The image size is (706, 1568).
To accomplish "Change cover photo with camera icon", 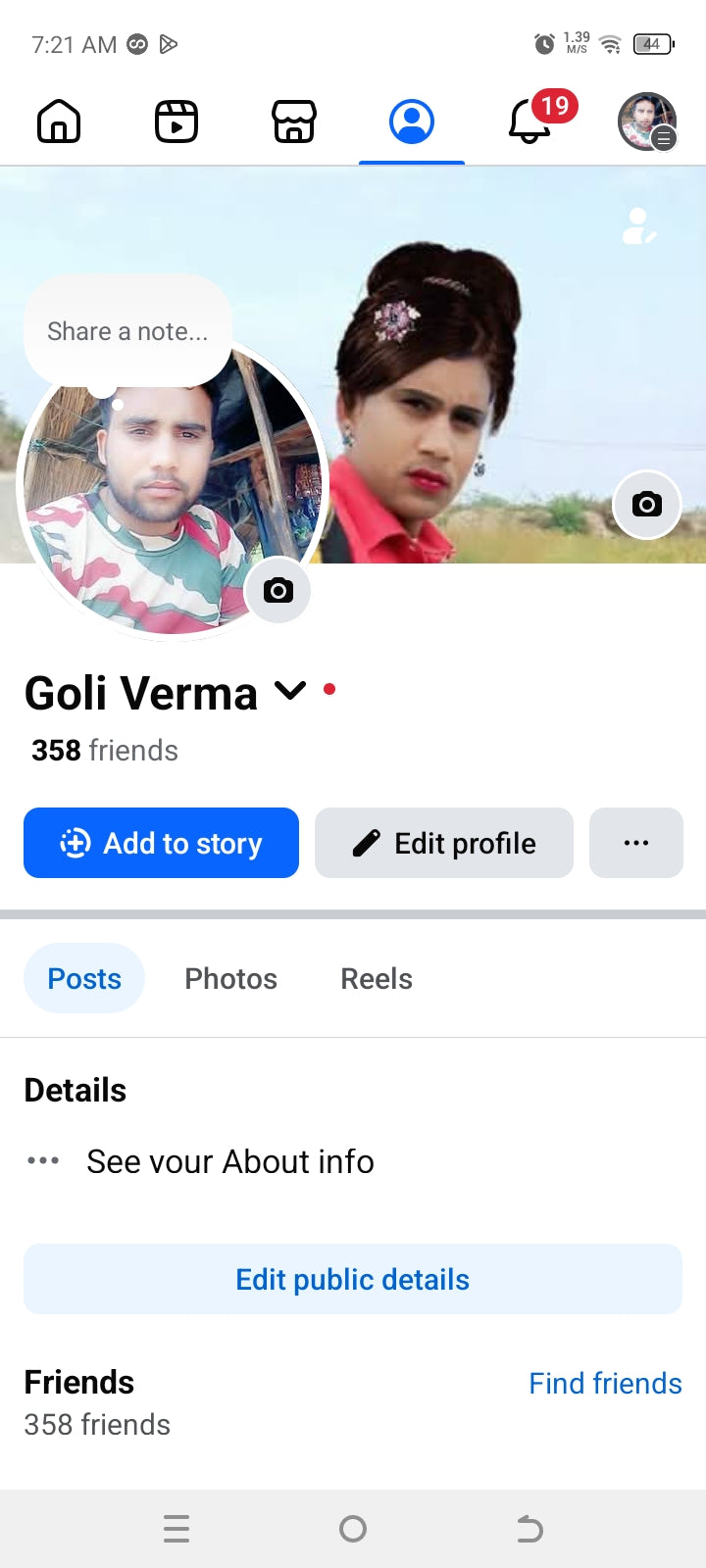I will (x=646, y=505).
